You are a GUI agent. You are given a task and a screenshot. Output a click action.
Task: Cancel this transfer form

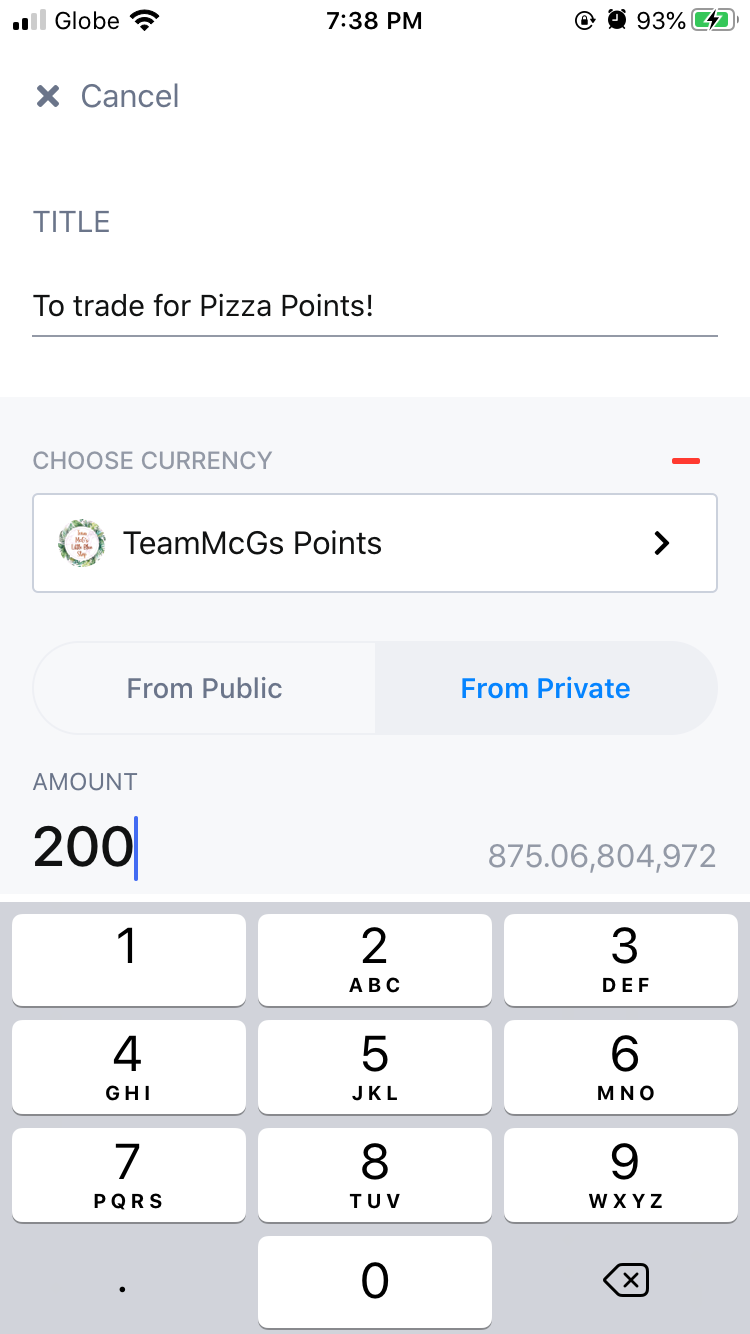[107, 96]
